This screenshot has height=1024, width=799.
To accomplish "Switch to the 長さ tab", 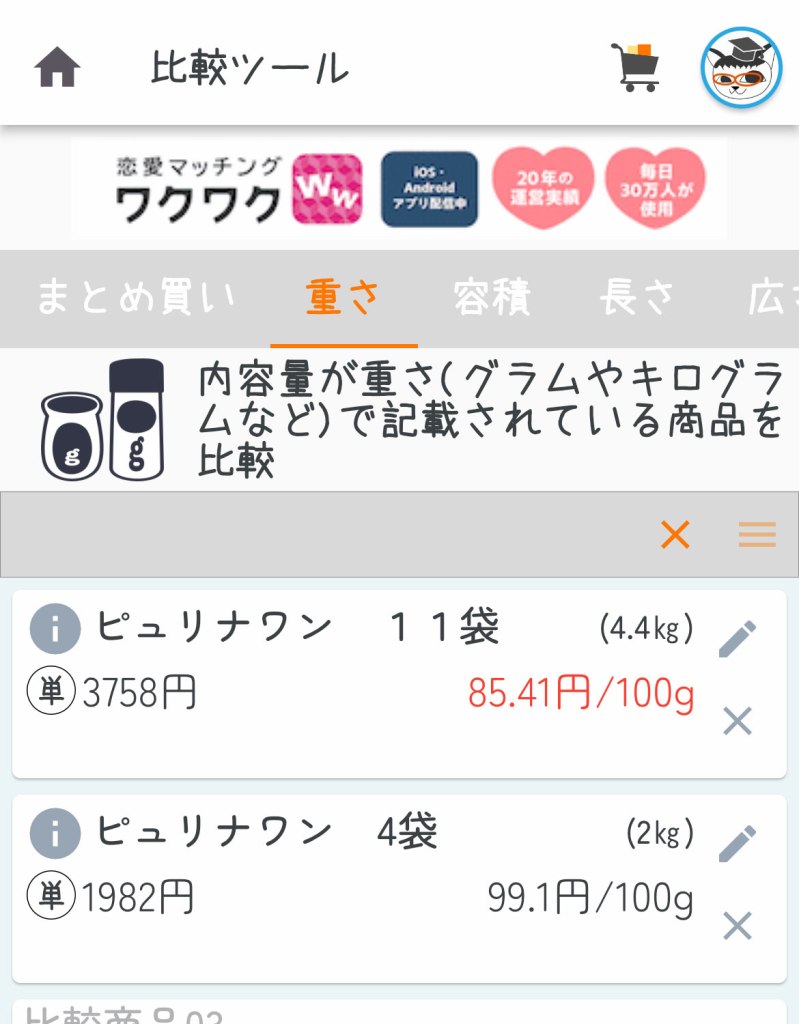I will tap(637, 299).
